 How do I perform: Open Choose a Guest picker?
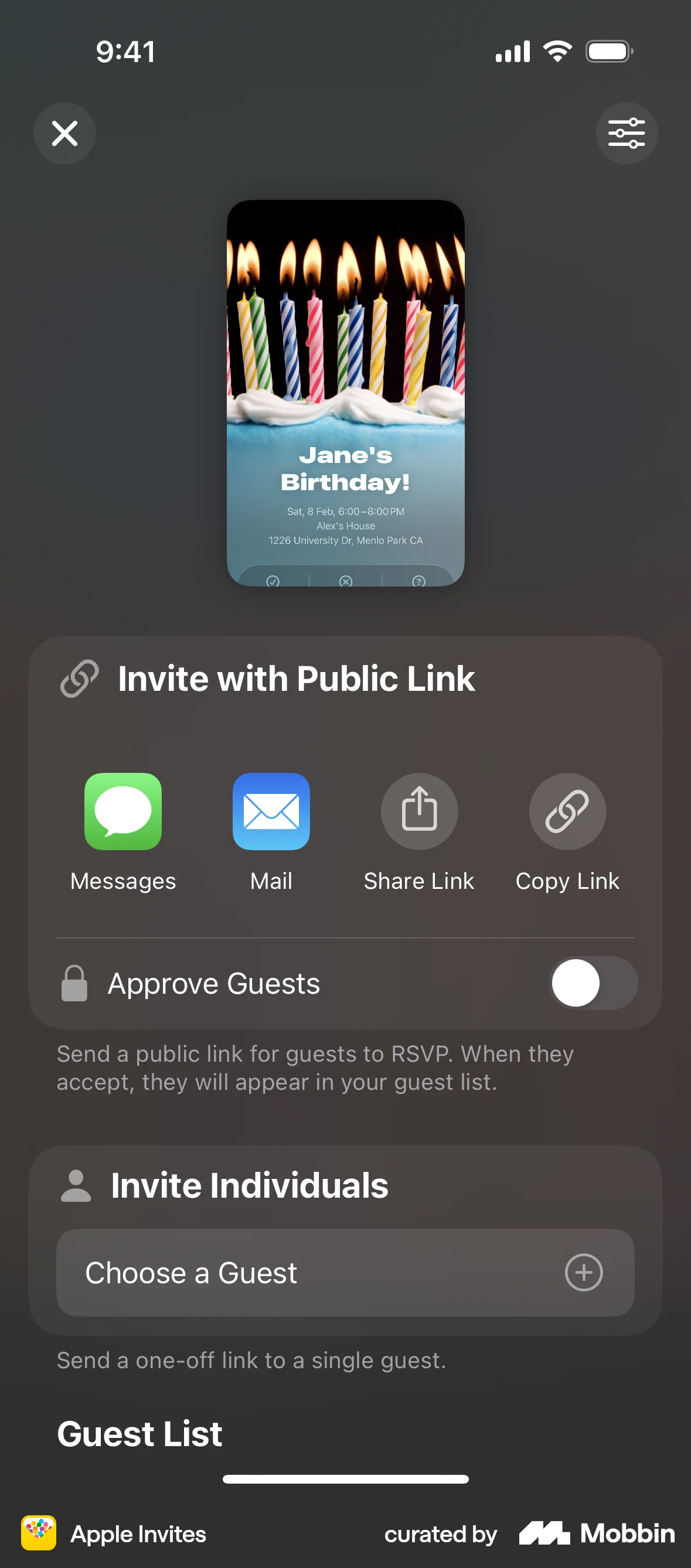(x=274, y=1272)
